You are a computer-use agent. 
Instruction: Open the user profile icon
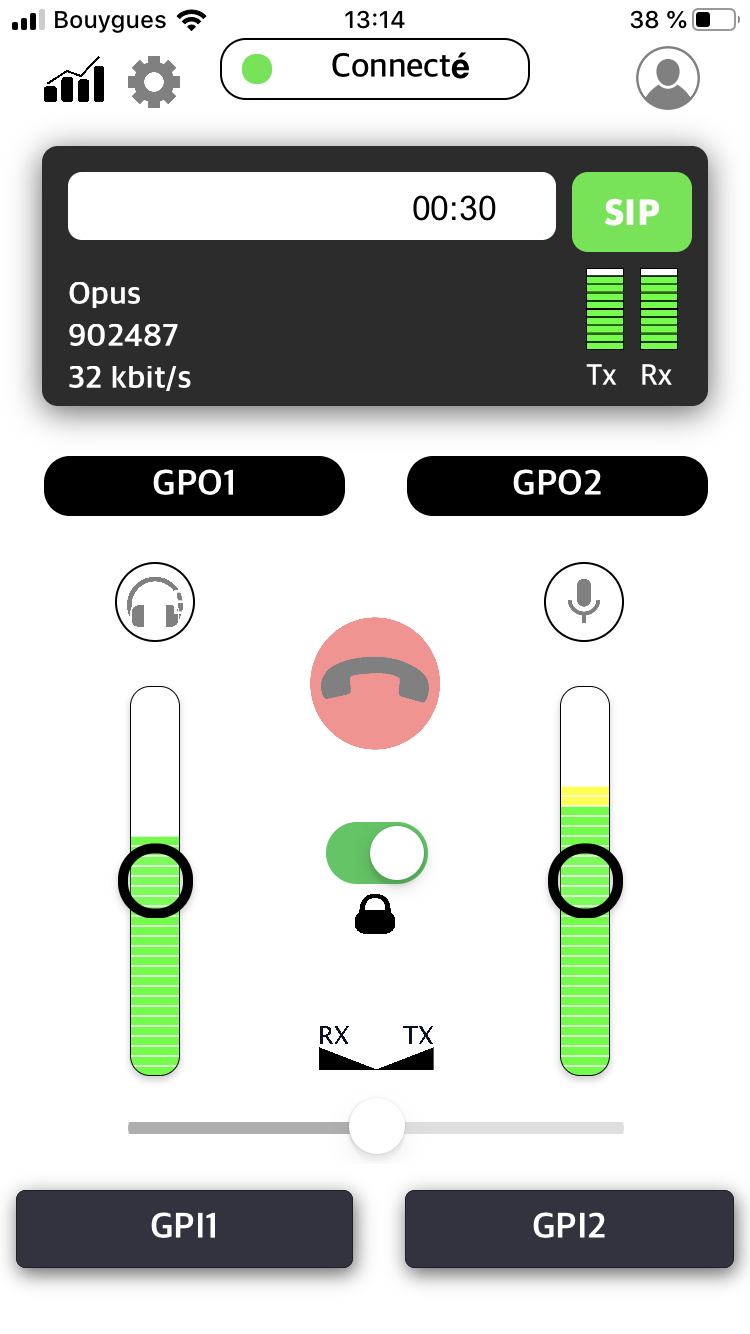[667, 78]
